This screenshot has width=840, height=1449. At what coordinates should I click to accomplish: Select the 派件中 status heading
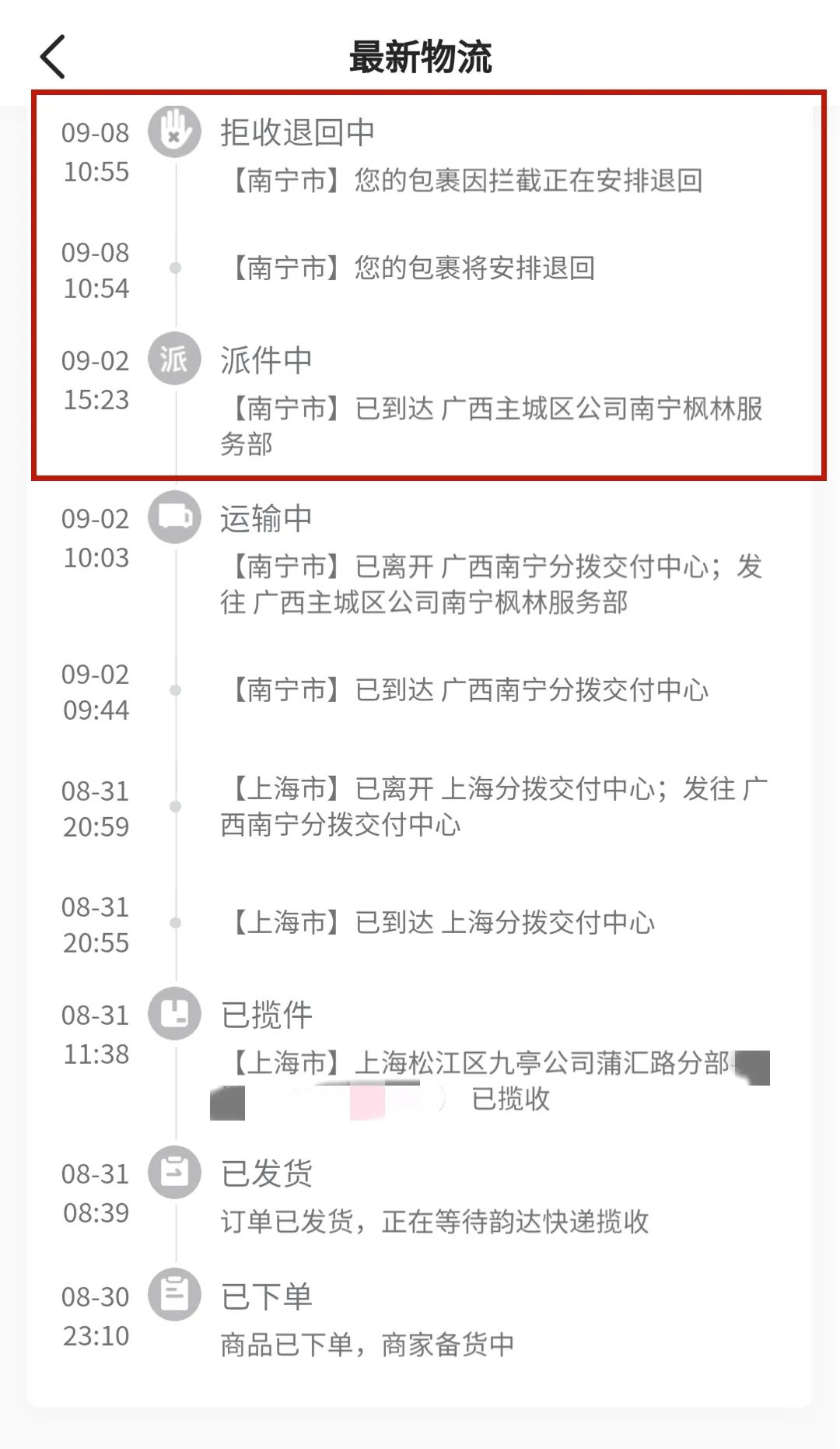click(266, 360)
